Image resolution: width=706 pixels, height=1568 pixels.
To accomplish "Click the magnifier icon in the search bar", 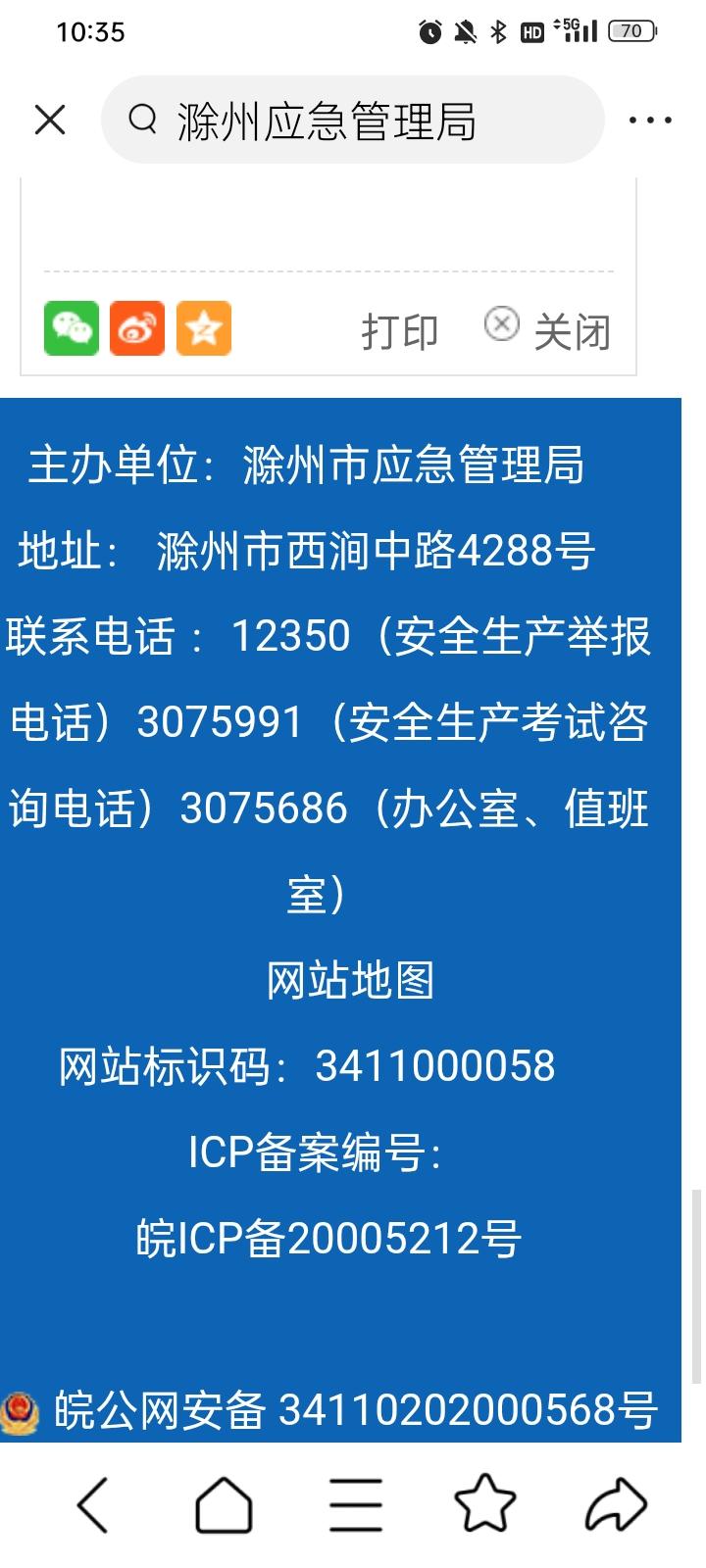I will pos(143,120).
